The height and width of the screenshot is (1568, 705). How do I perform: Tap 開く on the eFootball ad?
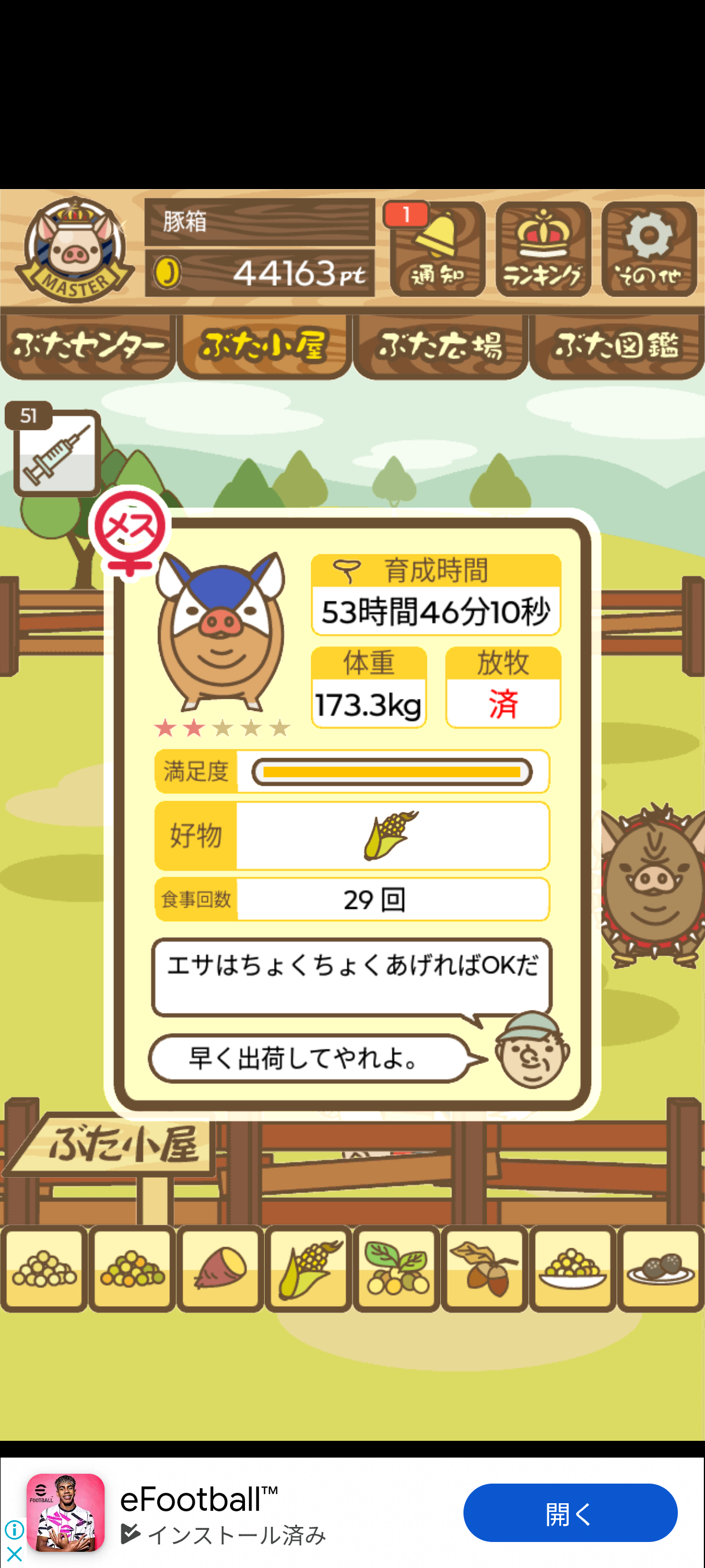[569, 1512]
